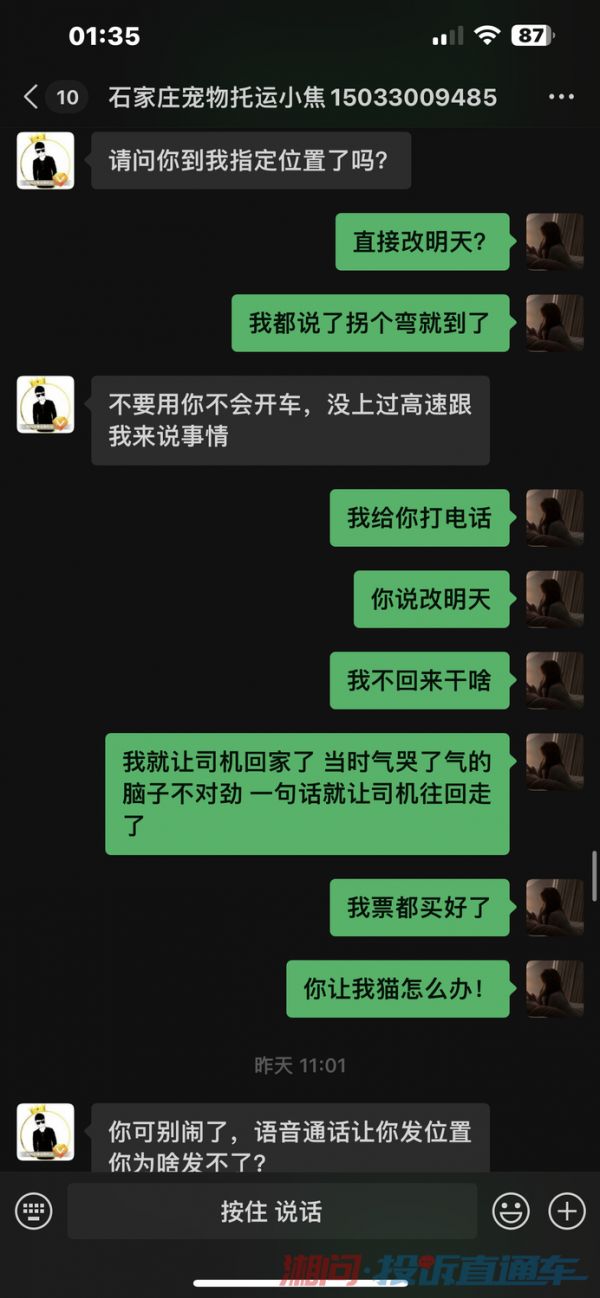Open my avatar beside 你让我猫怎么办
Image resolution: width=600 pixels, height=1298 pixels.
click(554, 989)
